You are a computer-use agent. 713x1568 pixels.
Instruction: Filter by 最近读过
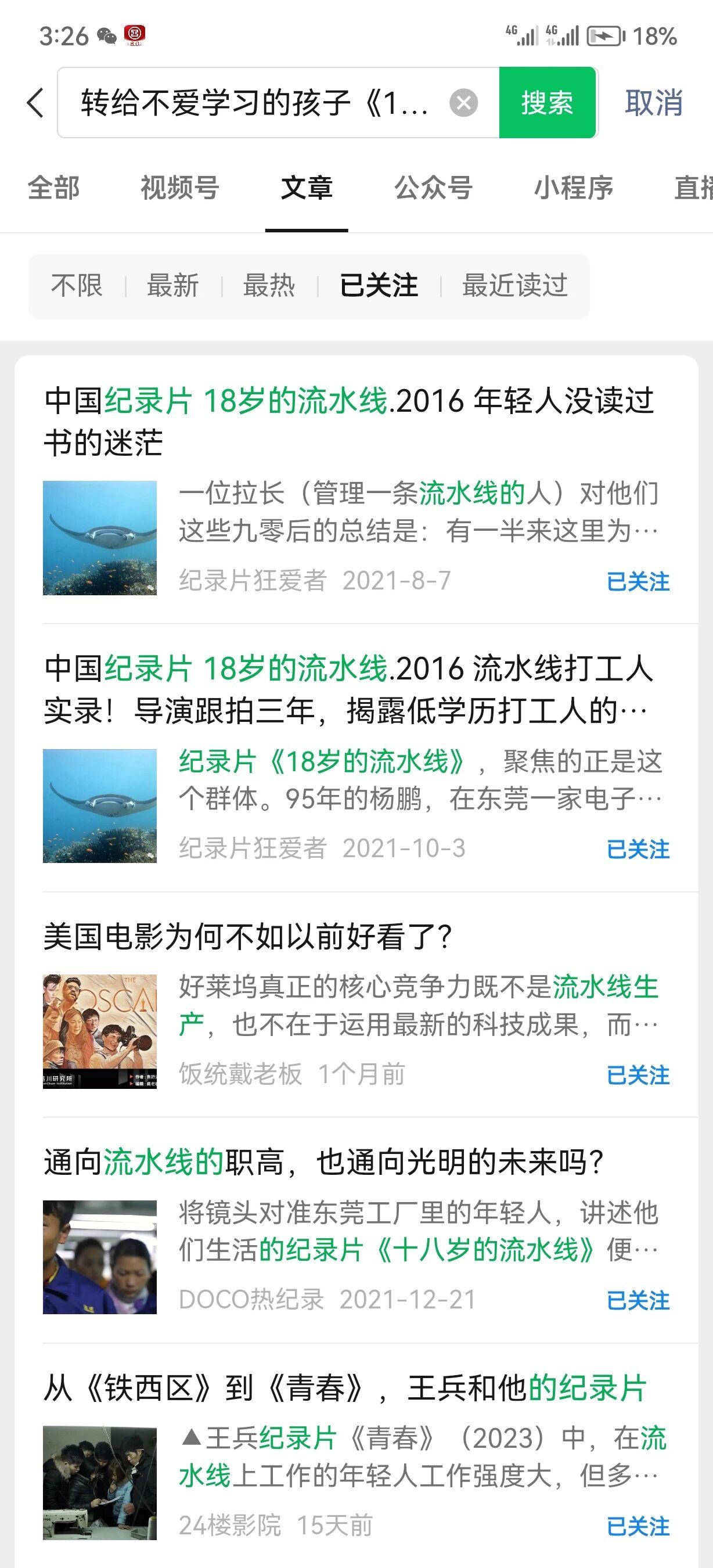coord(514,286)
